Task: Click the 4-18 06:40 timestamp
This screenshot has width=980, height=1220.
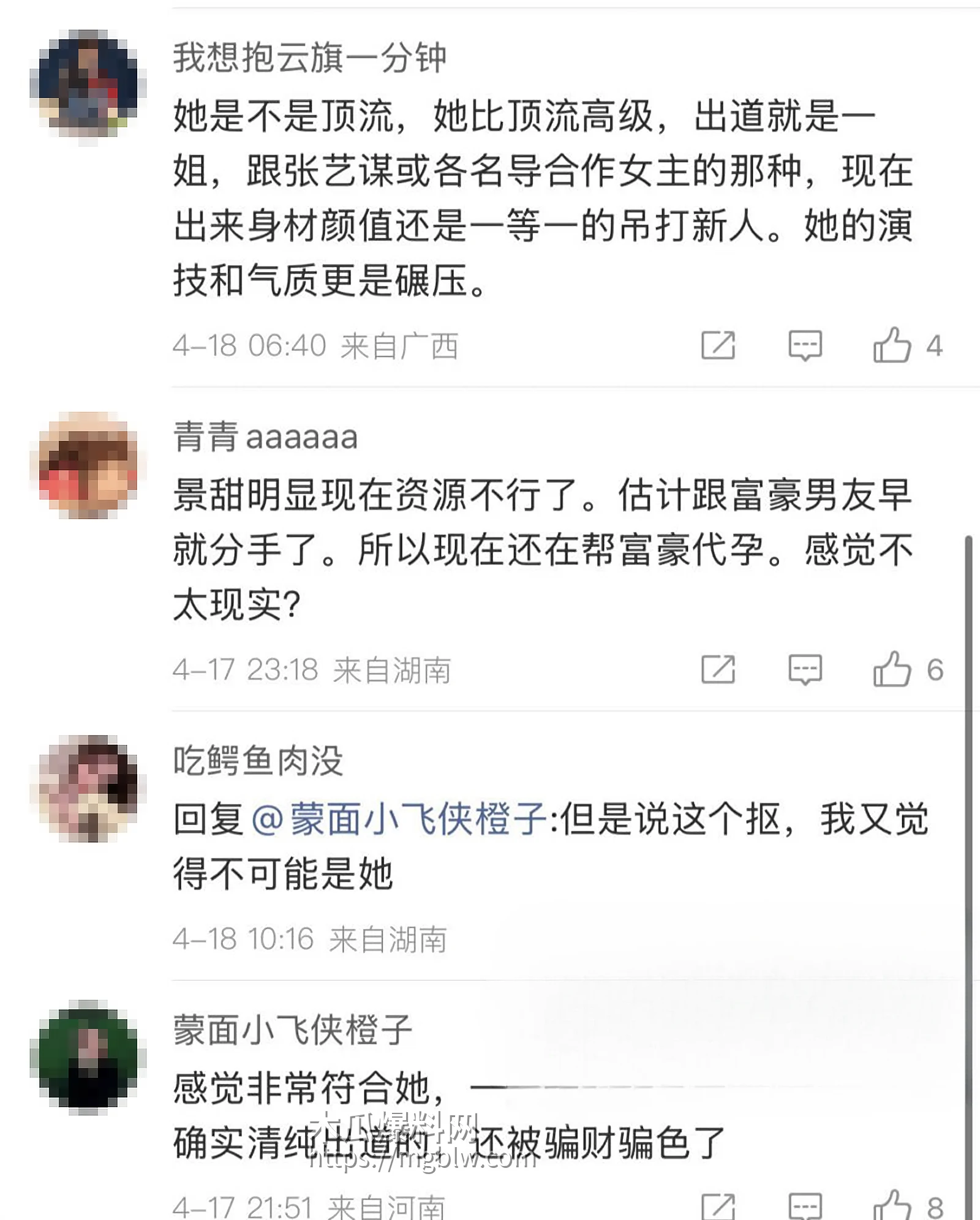Action: pos(251,344)
